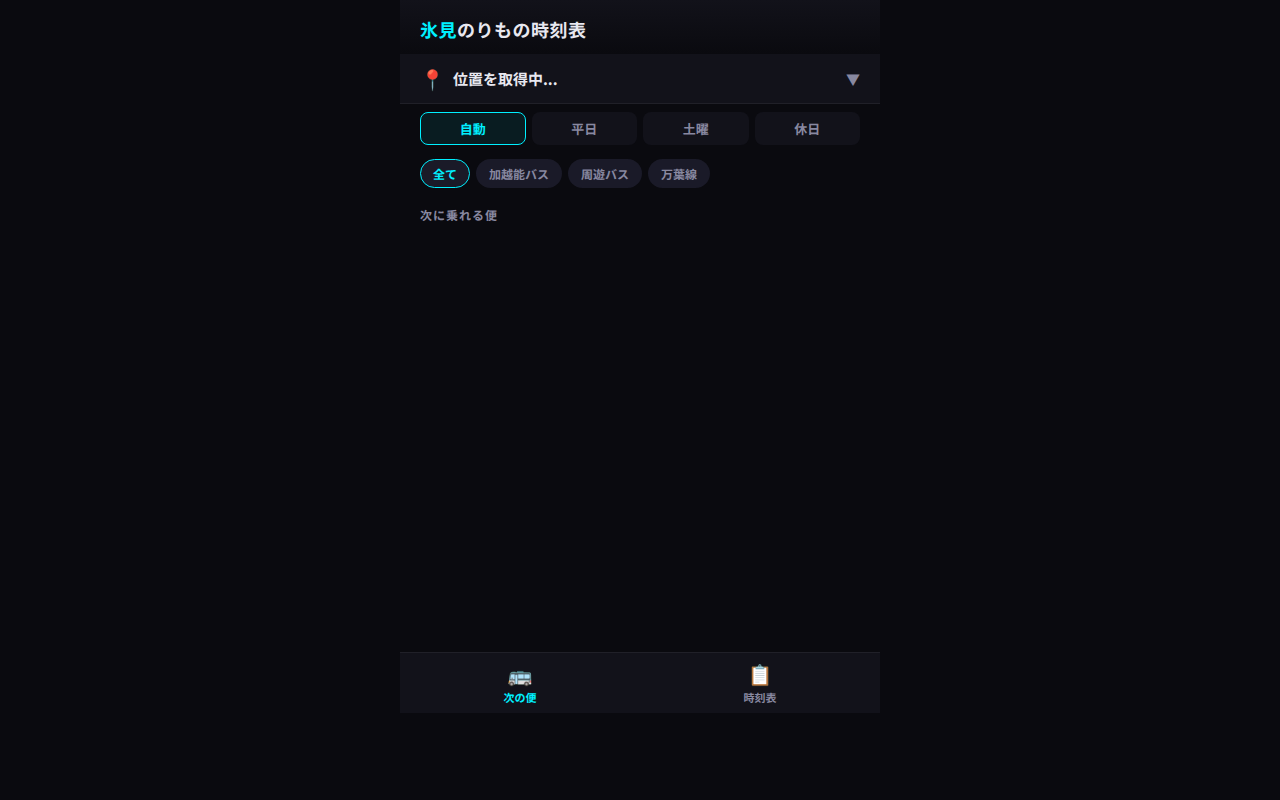Switch to the 平日 schedule

[x=584, y=129]
